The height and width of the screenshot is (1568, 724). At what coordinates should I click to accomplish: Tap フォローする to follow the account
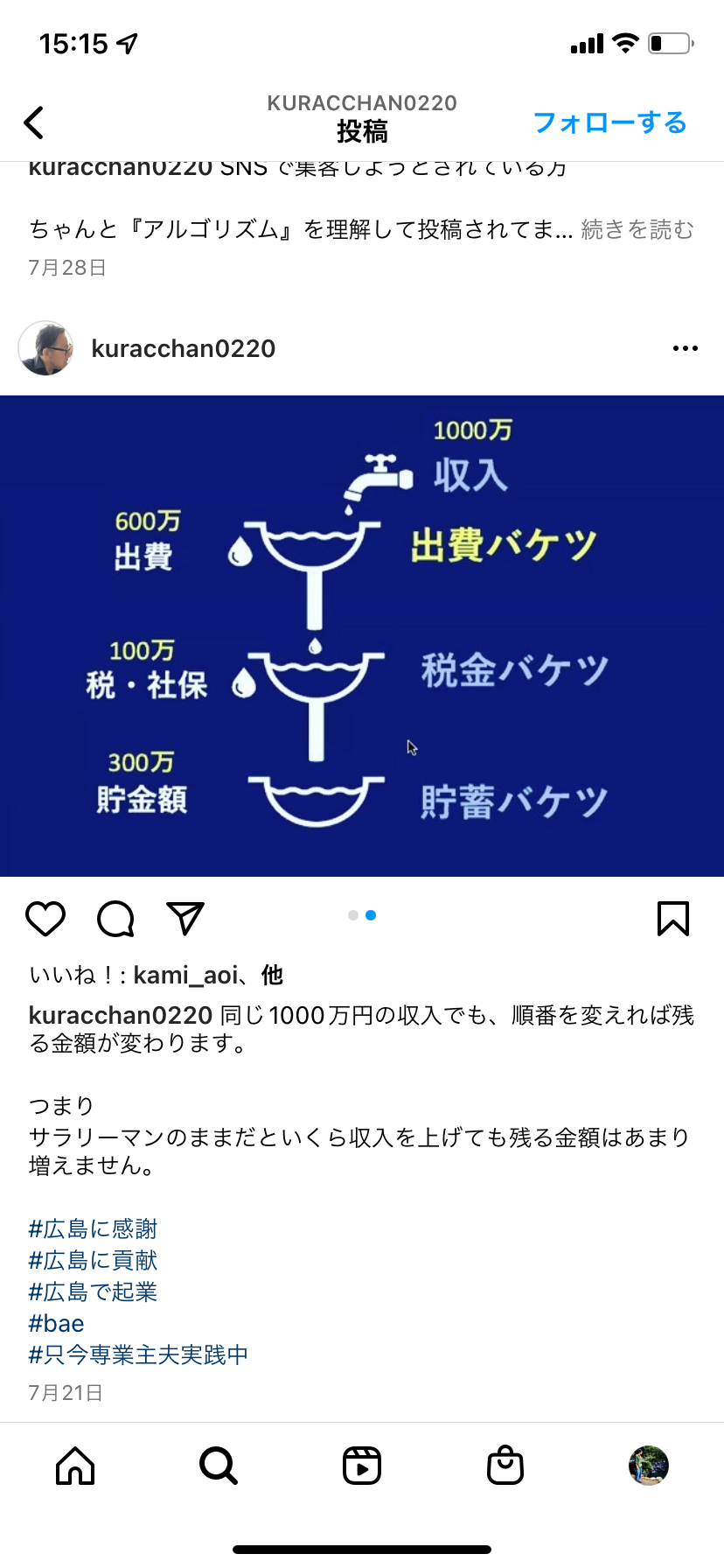pos(609,122)
